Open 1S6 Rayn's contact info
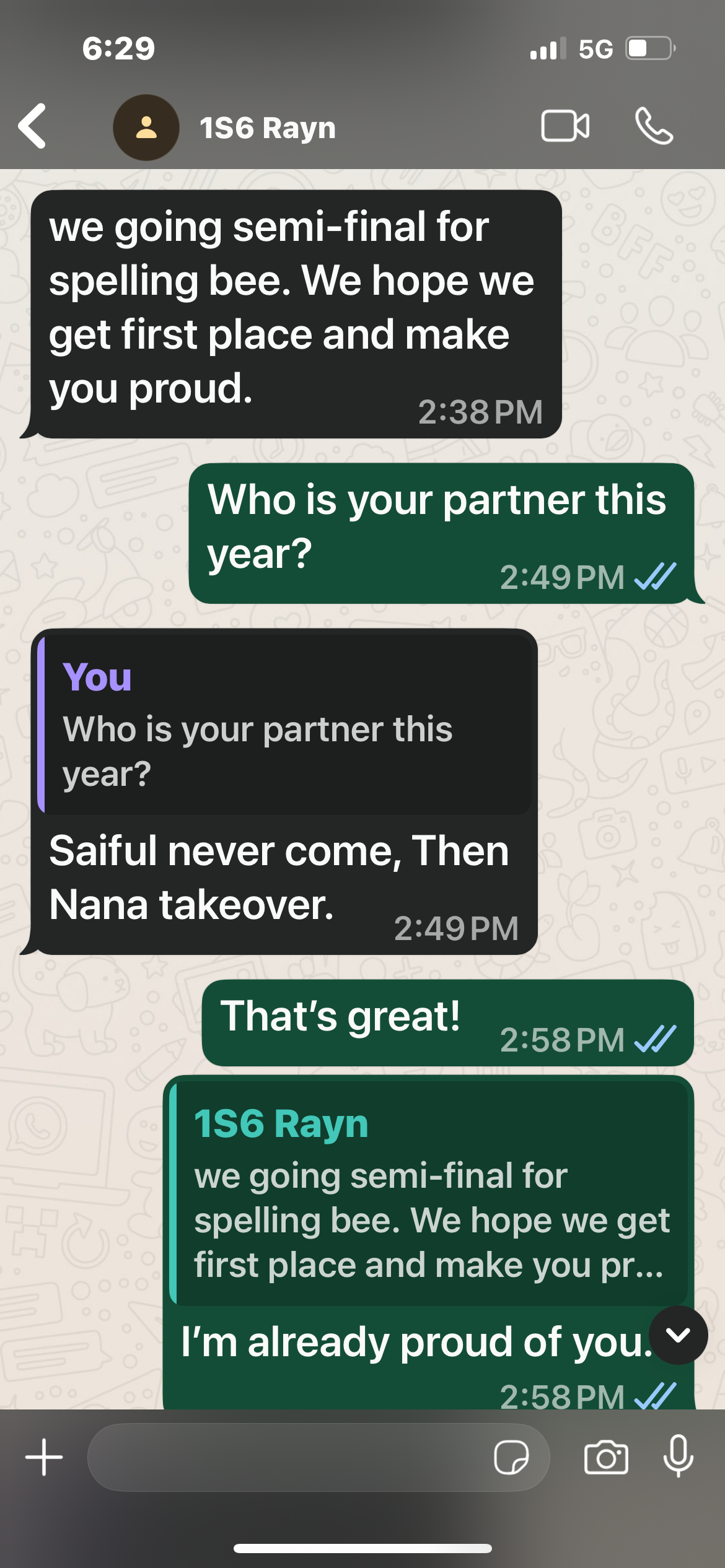Image resolution: width=725 pixels, height=1568 pixels. (267, 128)
